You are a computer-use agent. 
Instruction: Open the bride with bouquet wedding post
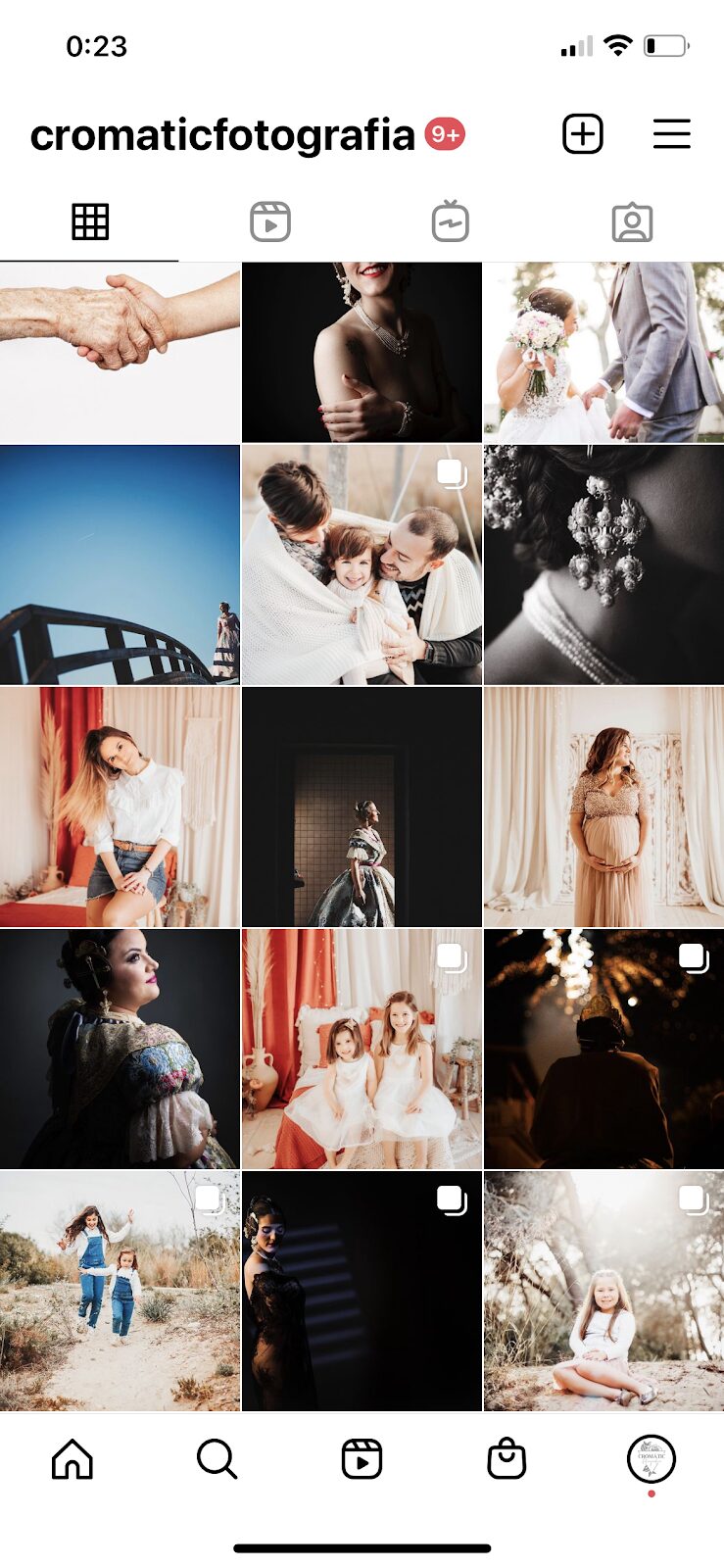pos(603,352)
